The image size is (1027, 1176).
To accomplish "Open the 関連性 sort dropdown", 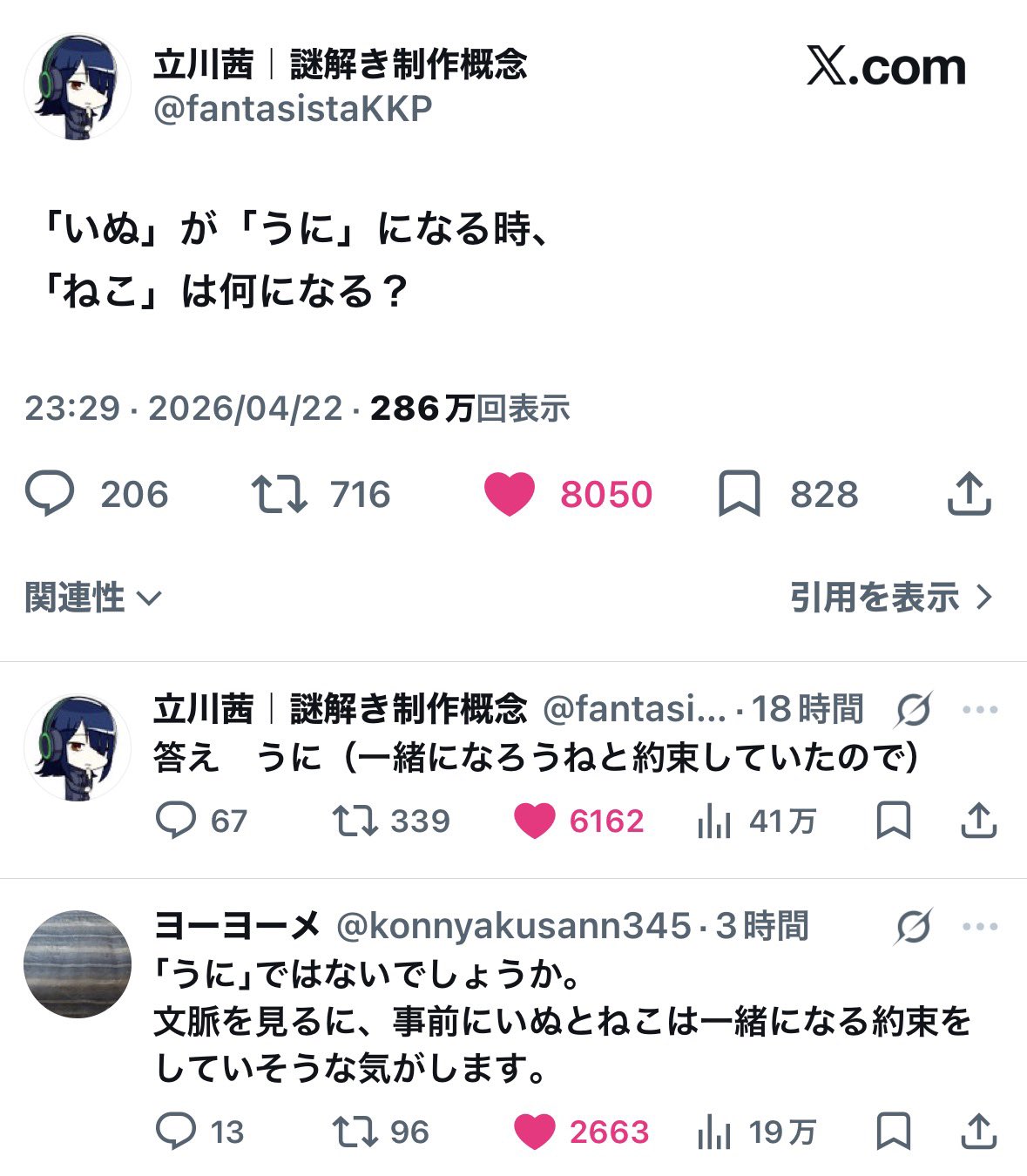I will coord(93,598).
